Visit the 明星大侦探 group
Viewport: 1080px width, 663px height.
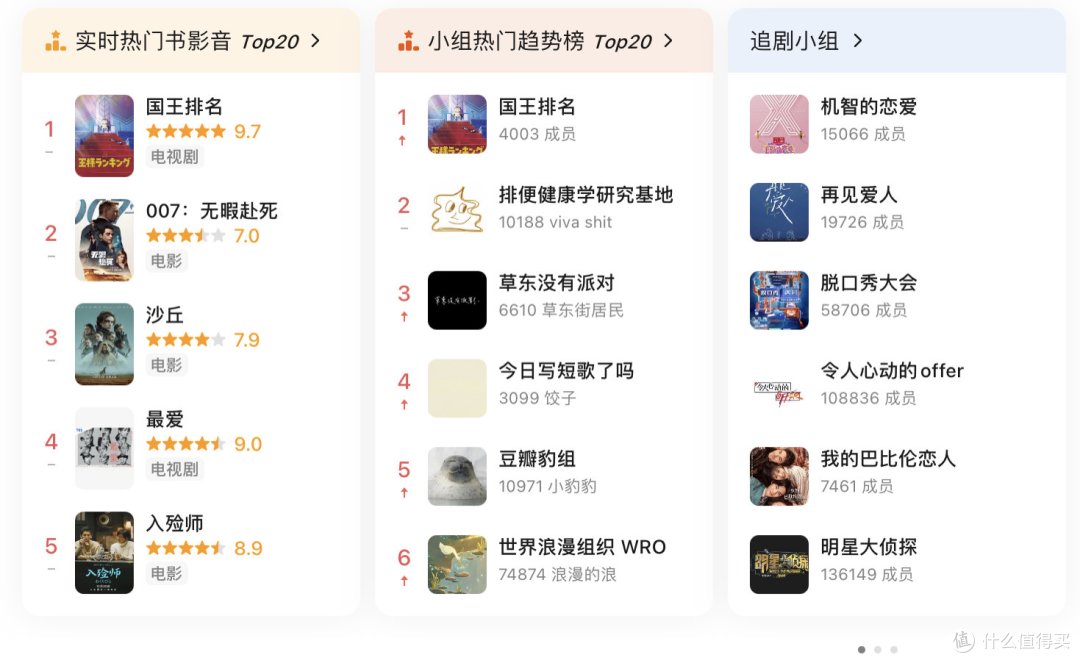point(868,547)
